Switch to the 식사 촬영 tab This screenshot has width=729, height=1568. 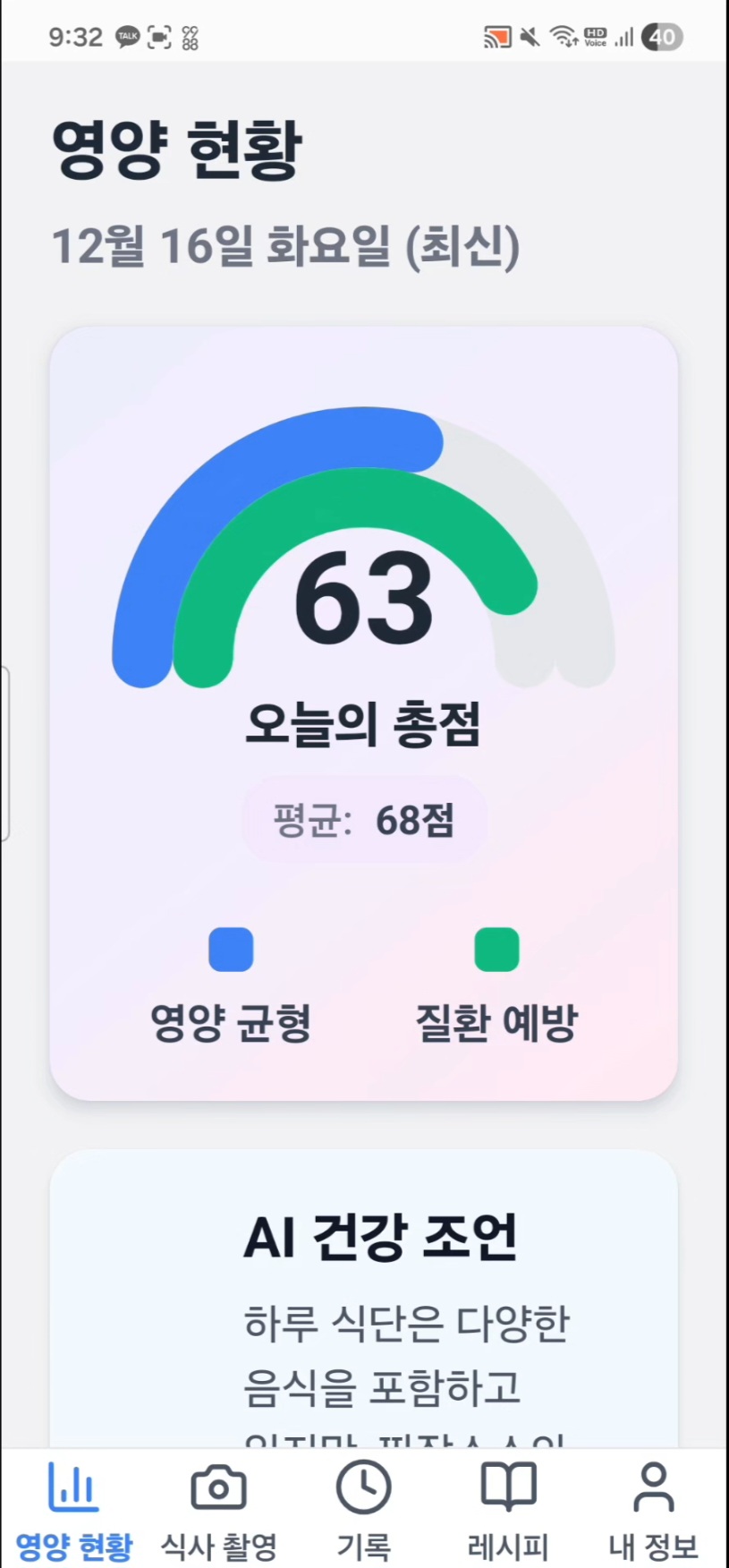pyautogui.click(x=218, y=1508)
